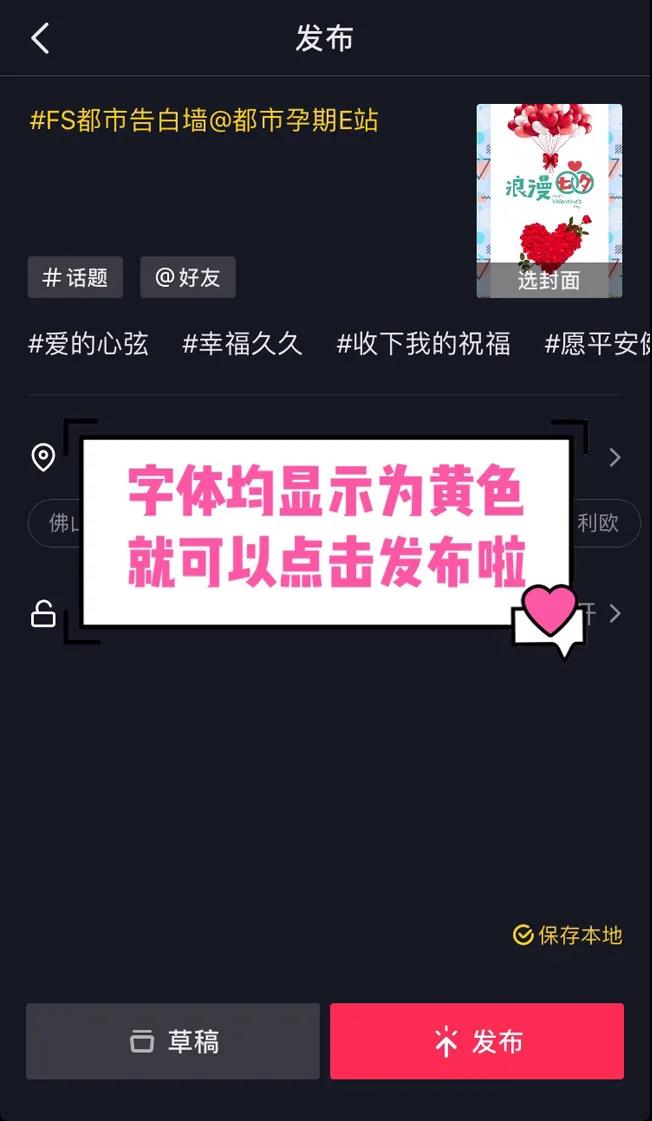Image resolution: width=652 pixels, height=1121 pixels.
Task: Add the #收下我的祝福 hashtag suggestion
Action: (423, 345)
